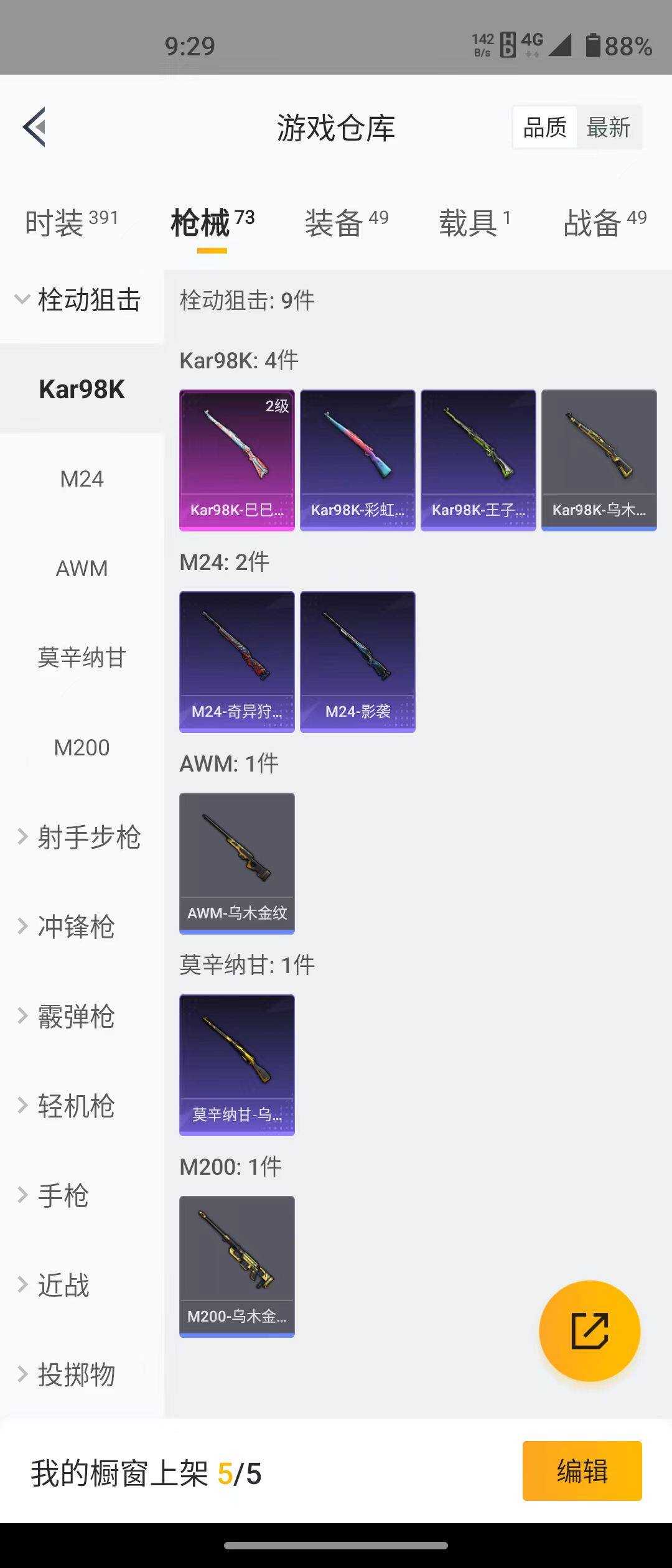Switch sorting to 最新
The height and width of the screenshot is (1568, 672).
click(609, 126)
